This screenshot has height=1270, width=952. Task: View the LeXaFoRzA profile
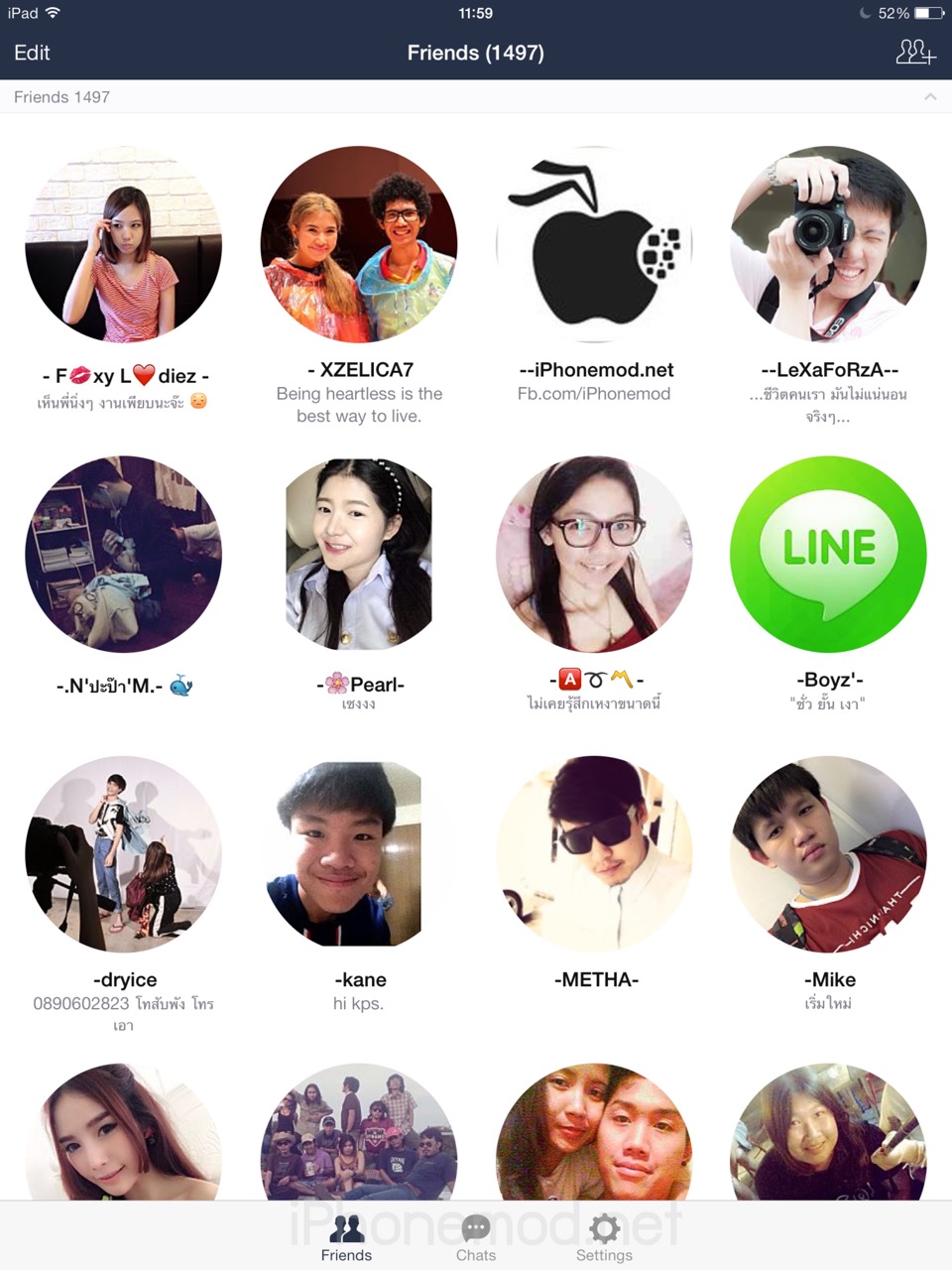828,245
